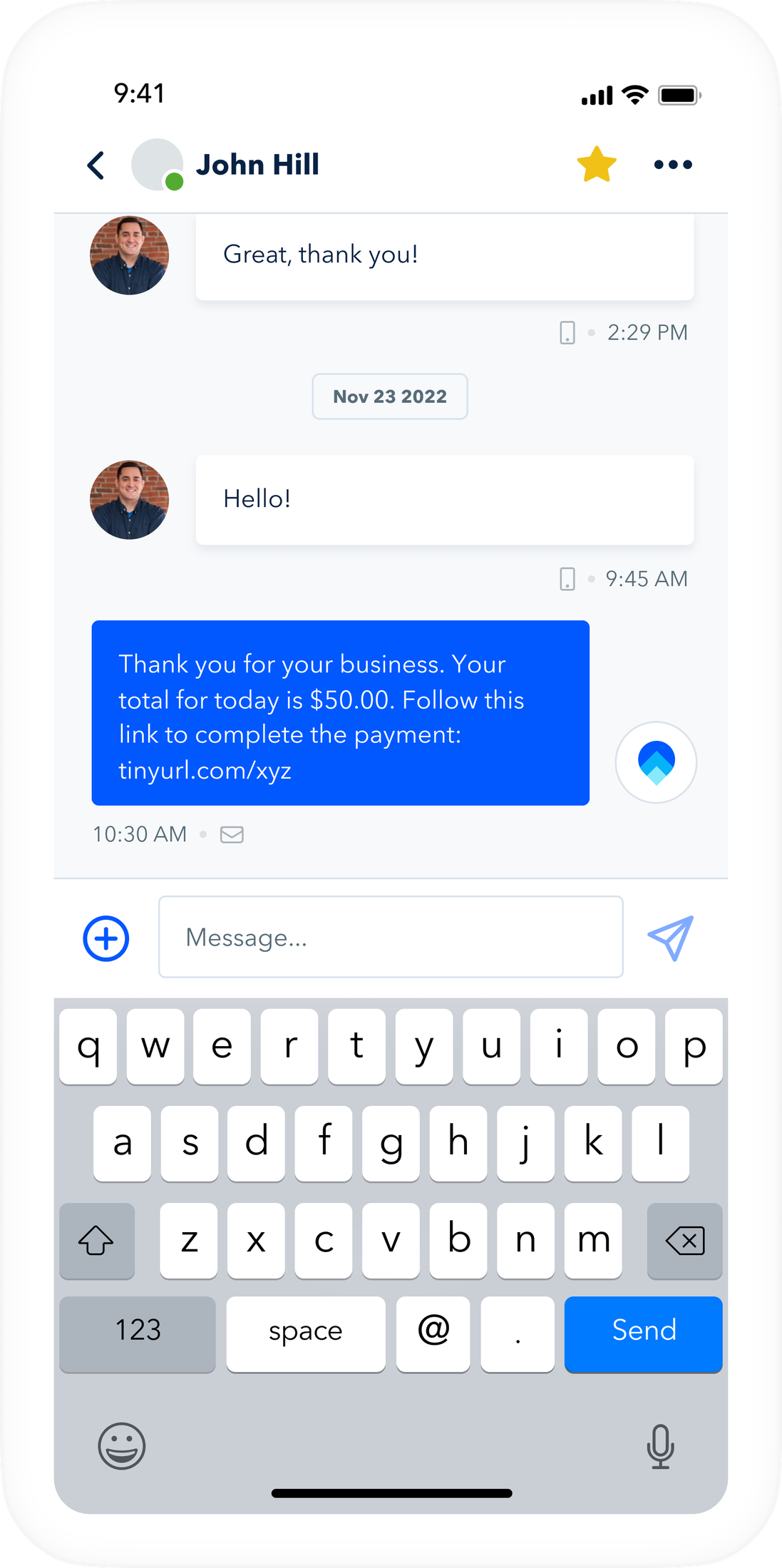The height and width of the screenshot is (1568, 782).
Task: Open John Hill's contact avatar in header
Action: click(157, 165)
